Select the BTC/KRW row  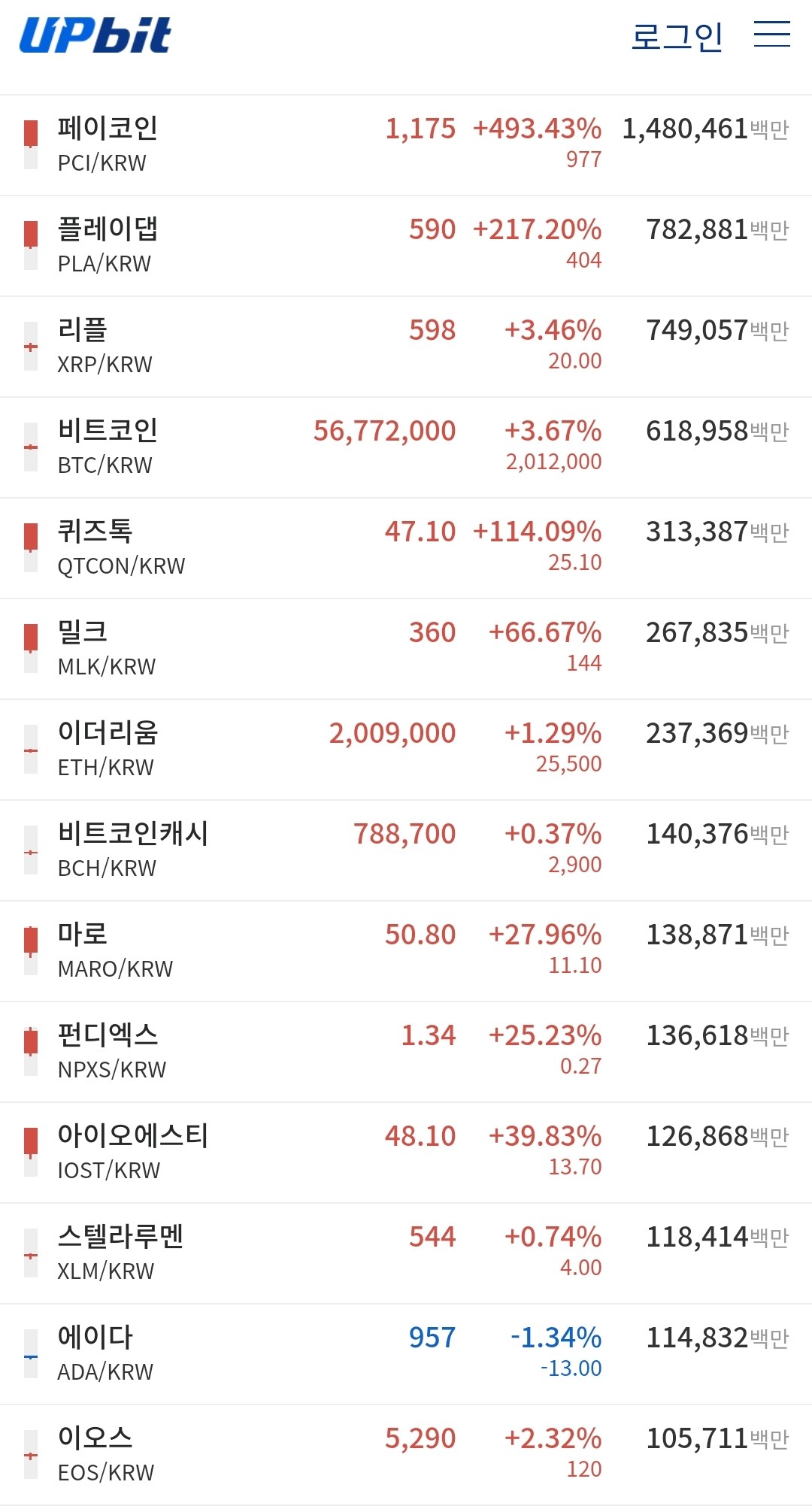tap(406, 445)
